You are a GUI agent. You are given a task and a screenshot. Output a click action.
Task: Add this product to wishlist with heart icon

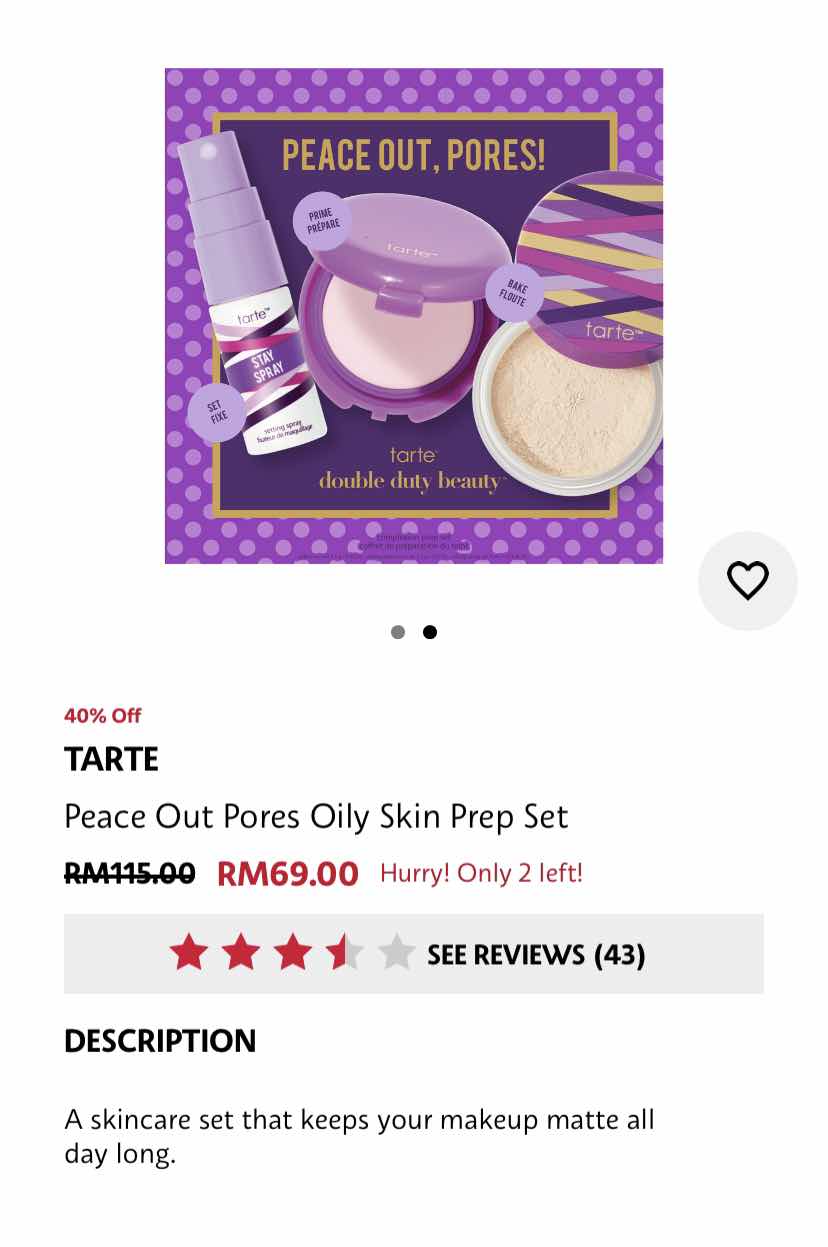pos(747,581)
